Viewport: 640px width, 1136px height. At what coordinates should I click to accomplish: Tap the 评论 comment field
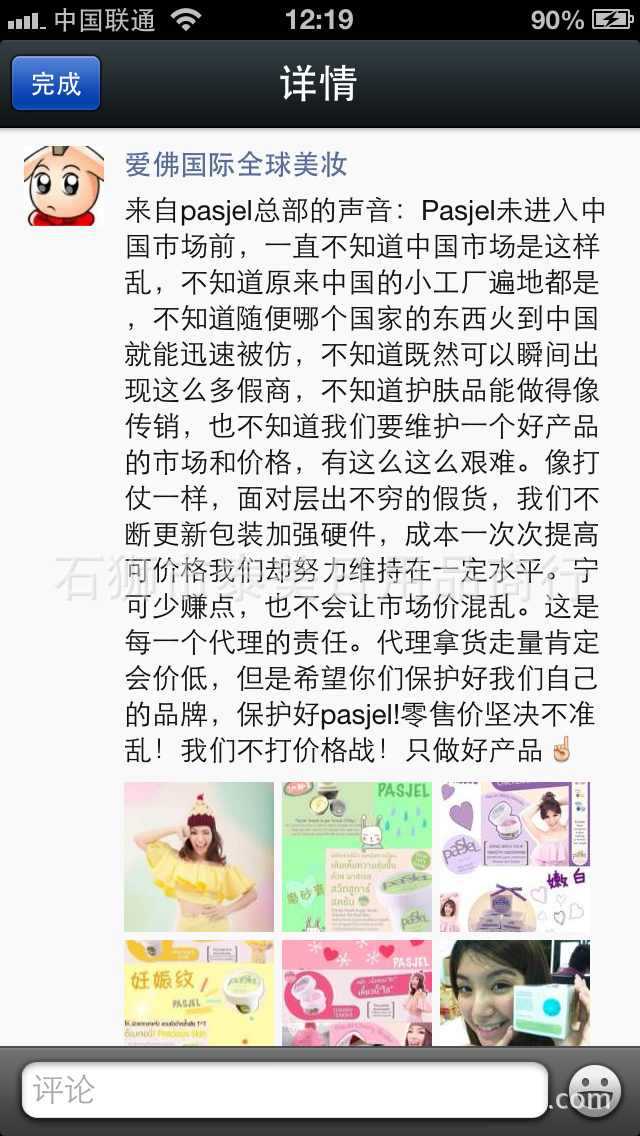coord(285,1089)
